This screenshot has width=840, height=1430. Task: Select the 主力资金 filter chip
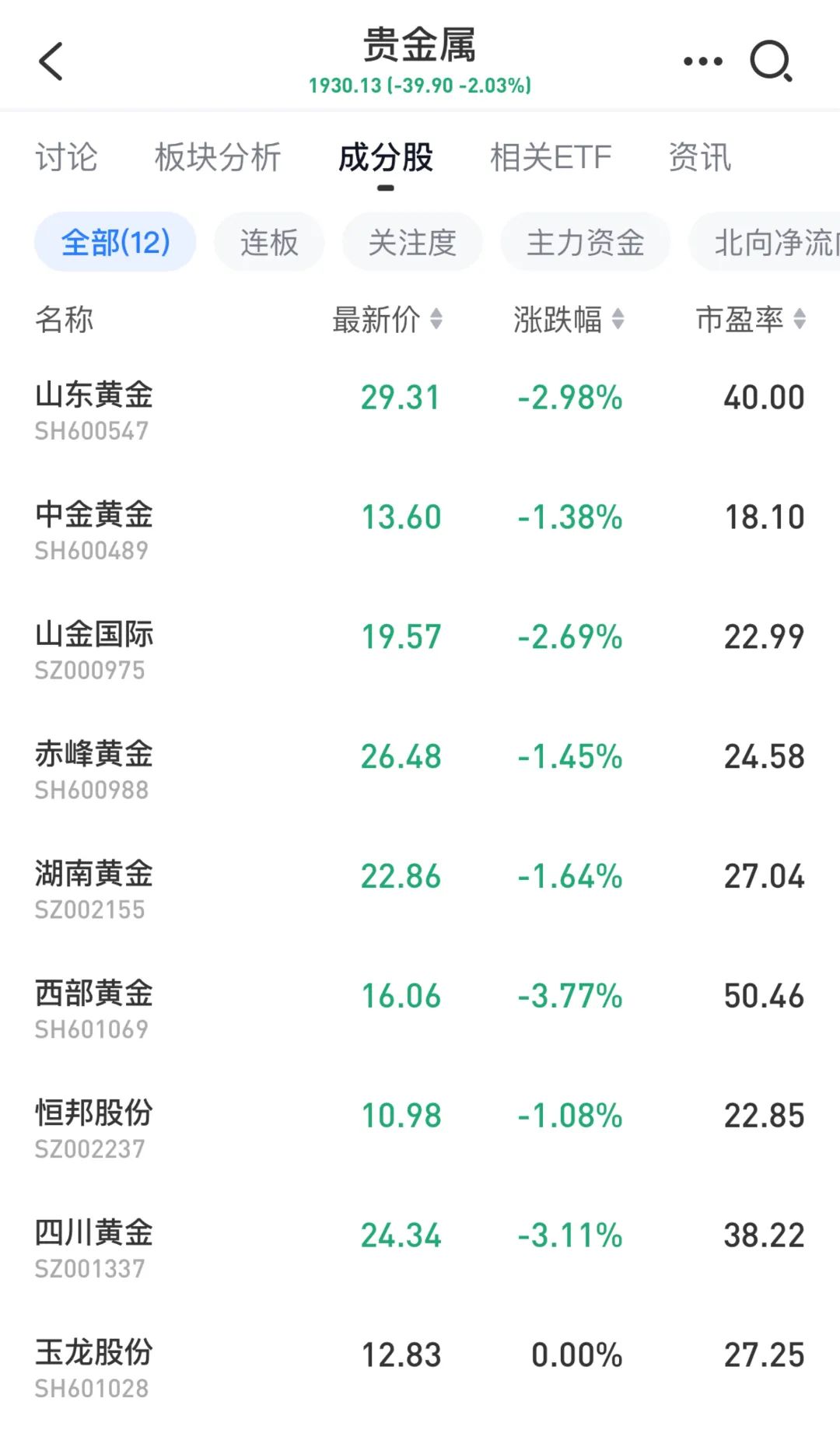click(586, 242)
